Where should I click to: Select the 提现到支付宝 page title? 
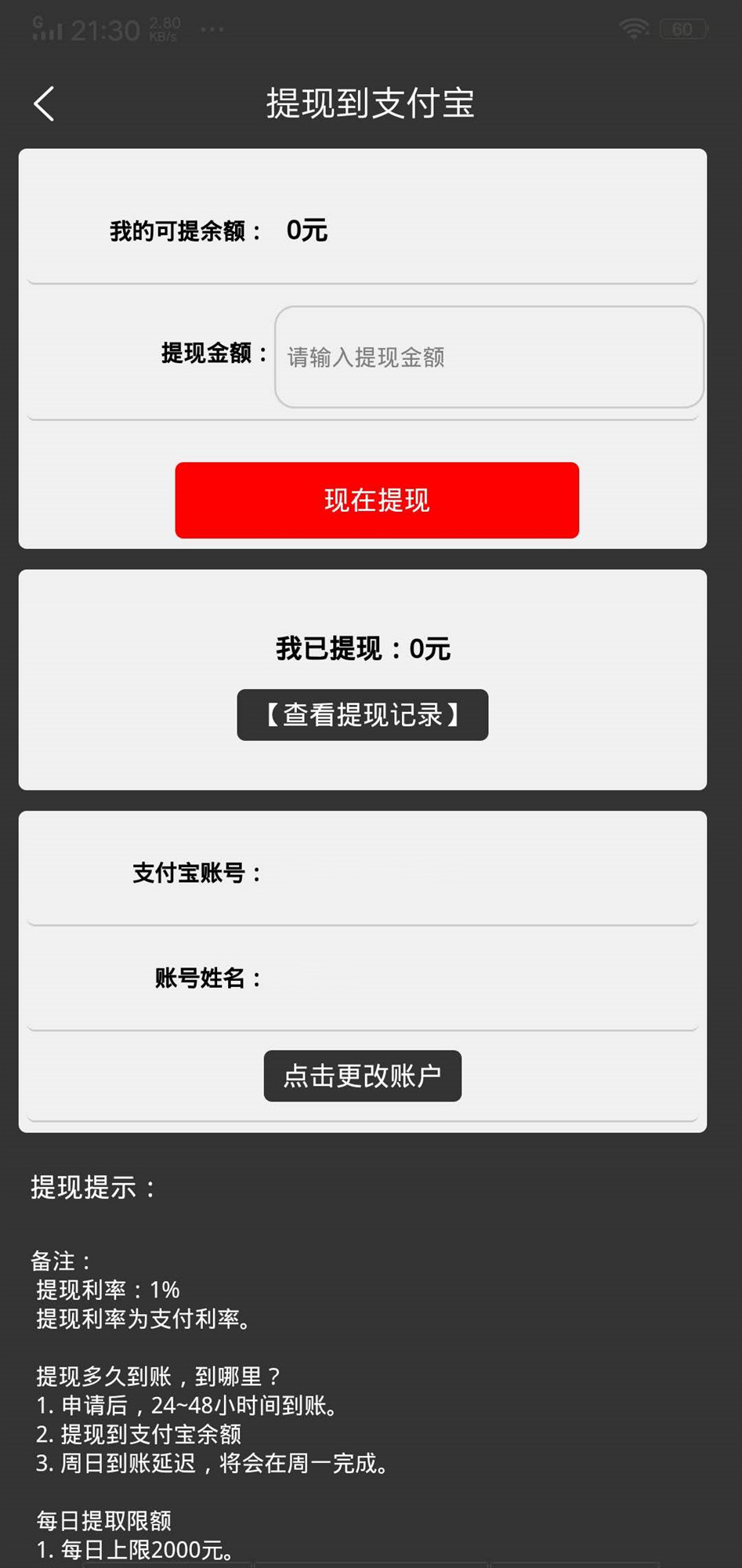tap(370, 103)
